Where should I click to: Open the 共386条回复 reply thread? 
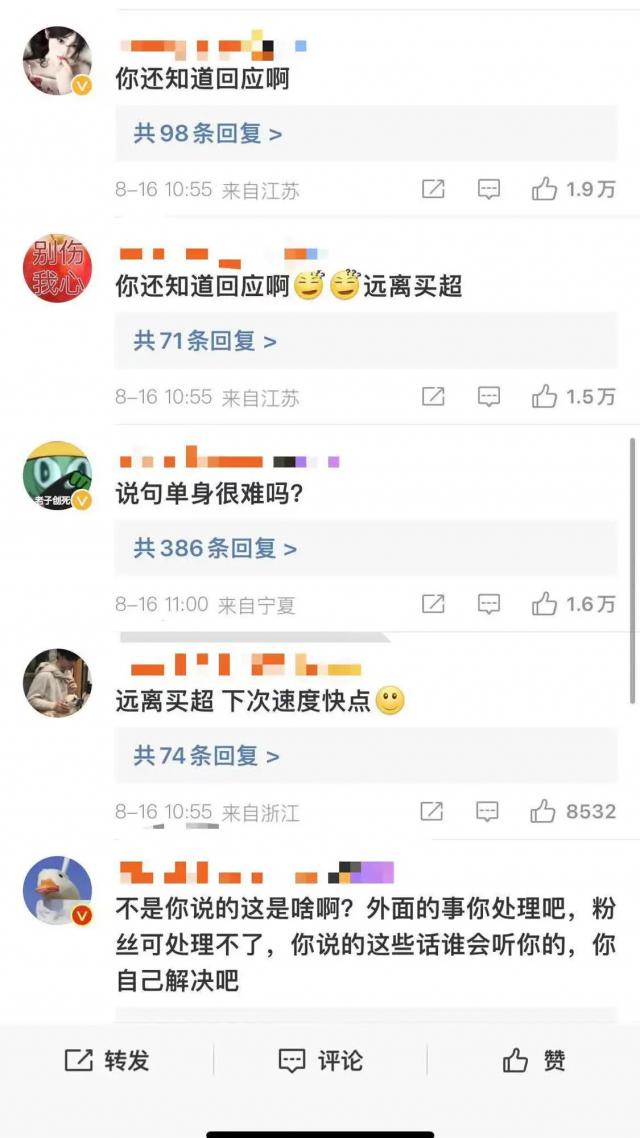215,548
